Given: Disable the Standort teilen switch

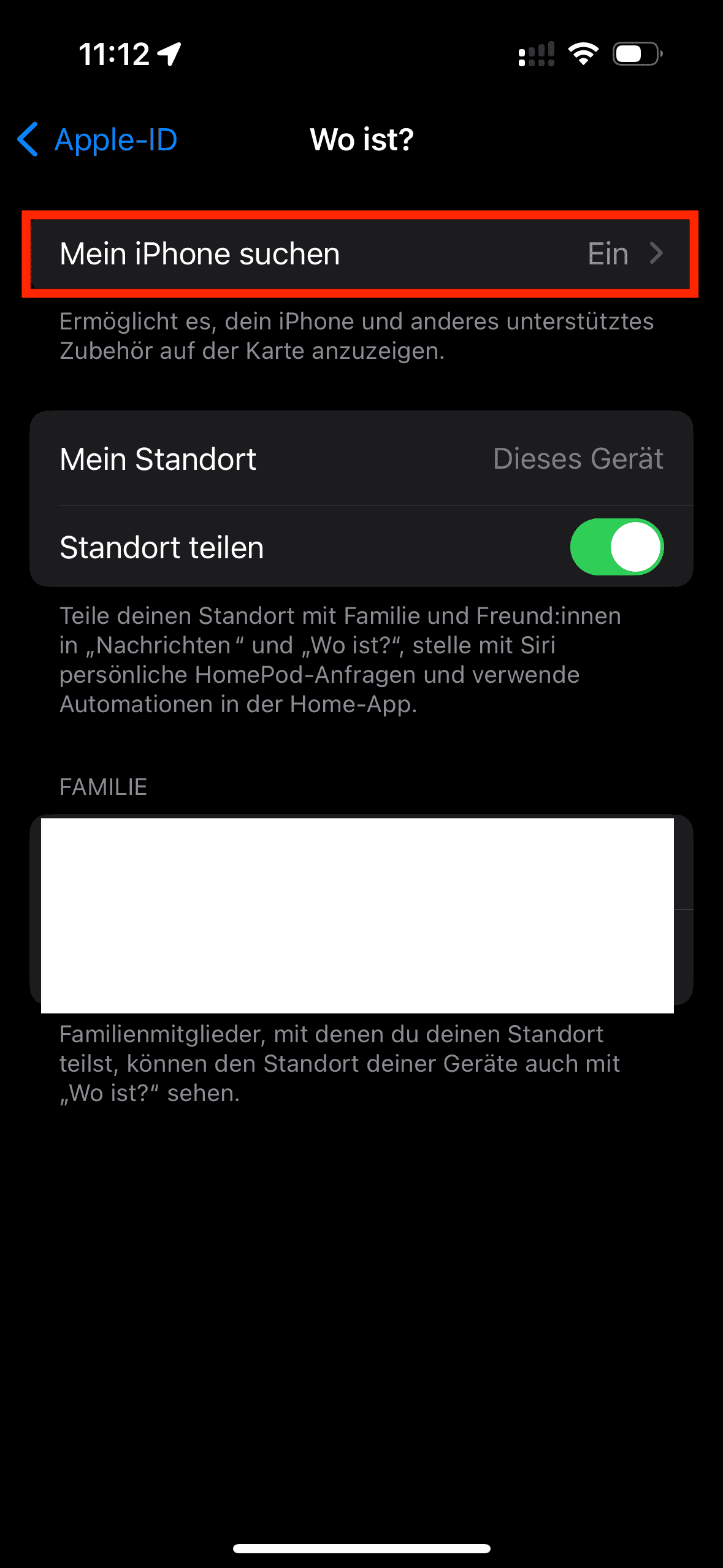Looking at the screenshot, I should point(616,547).
